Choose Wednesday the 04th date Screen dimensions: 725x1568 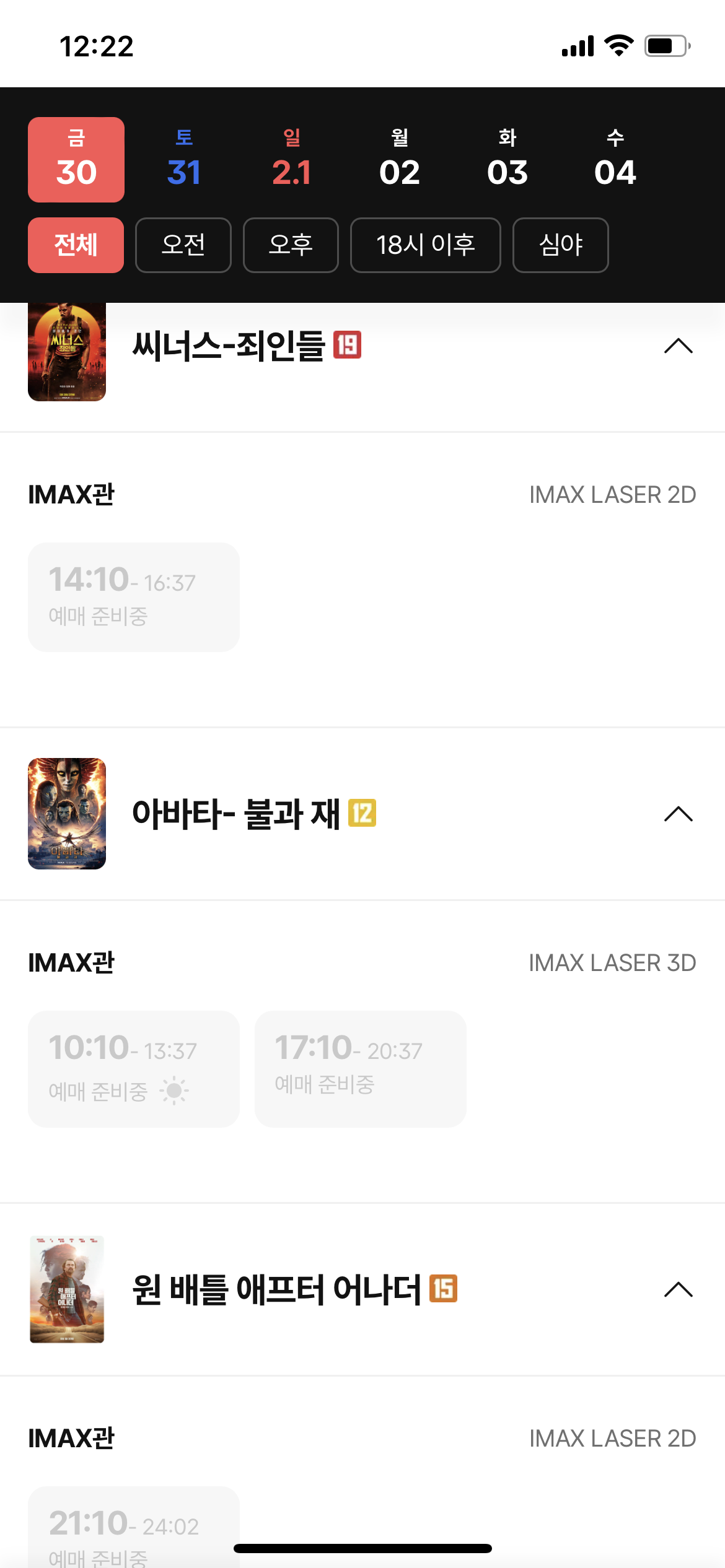click(x=615, y=160)
